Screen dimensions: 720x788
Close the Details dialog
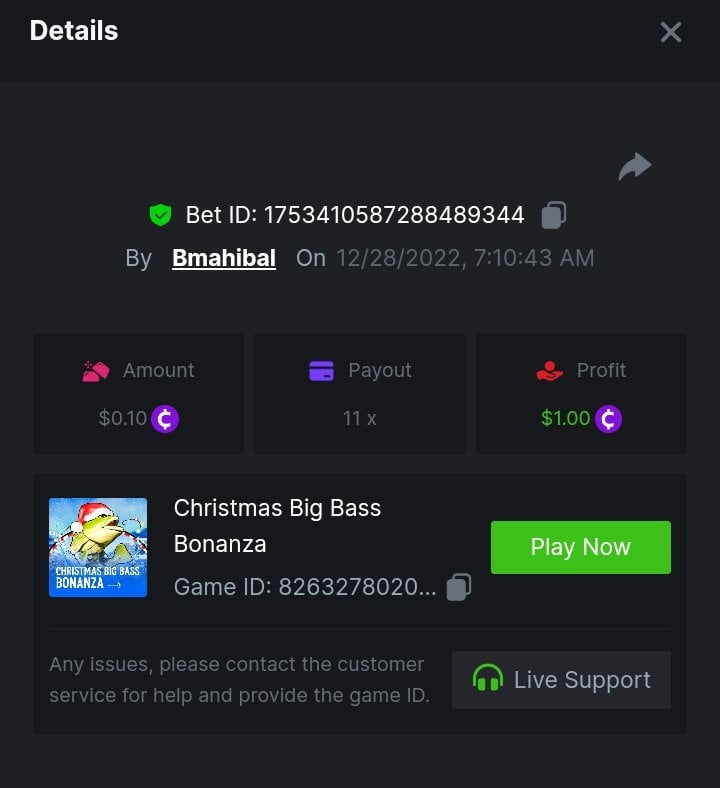click(670, 32)
